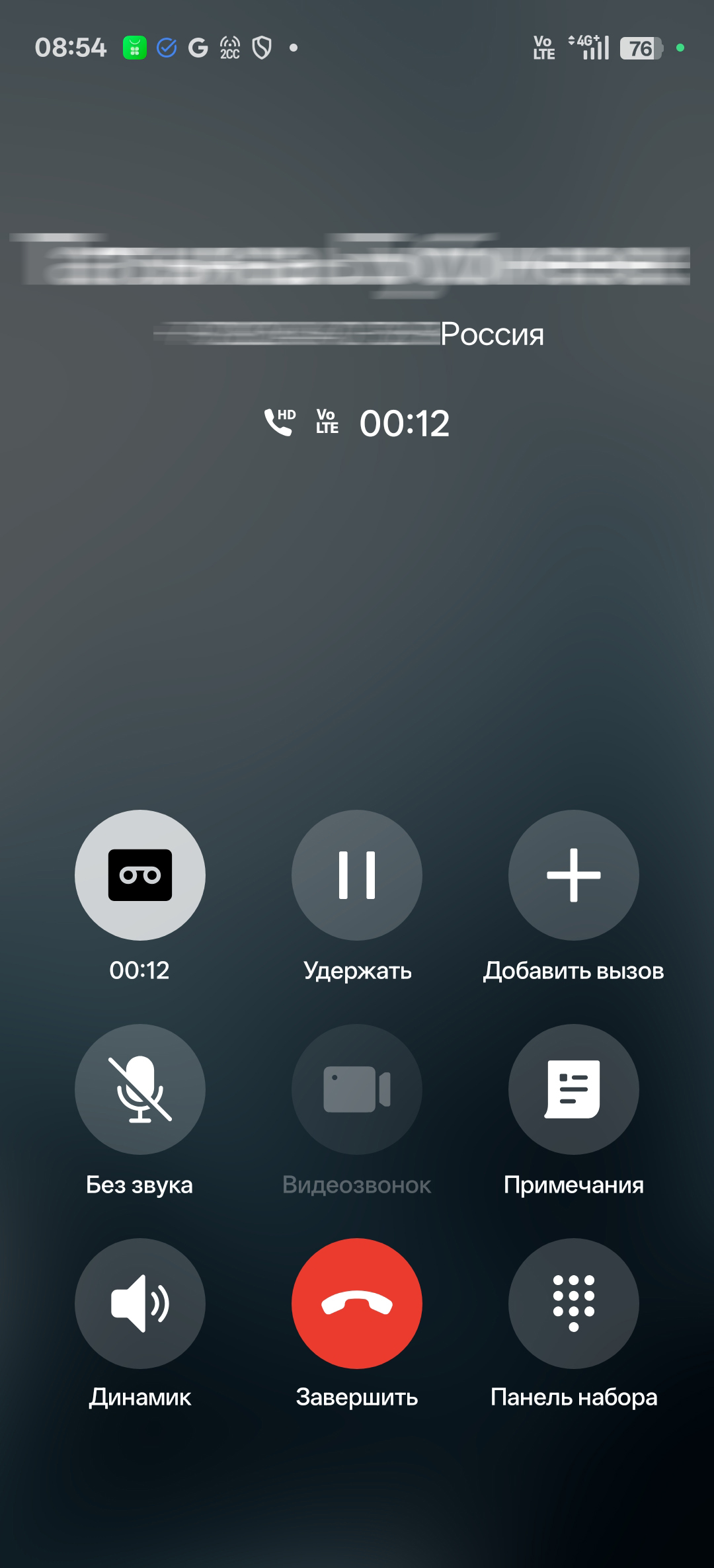Image resolution: width=714 pixels, height=1568 pixels.
Task: Put the call on hold with Удержать
Action: 357,875
